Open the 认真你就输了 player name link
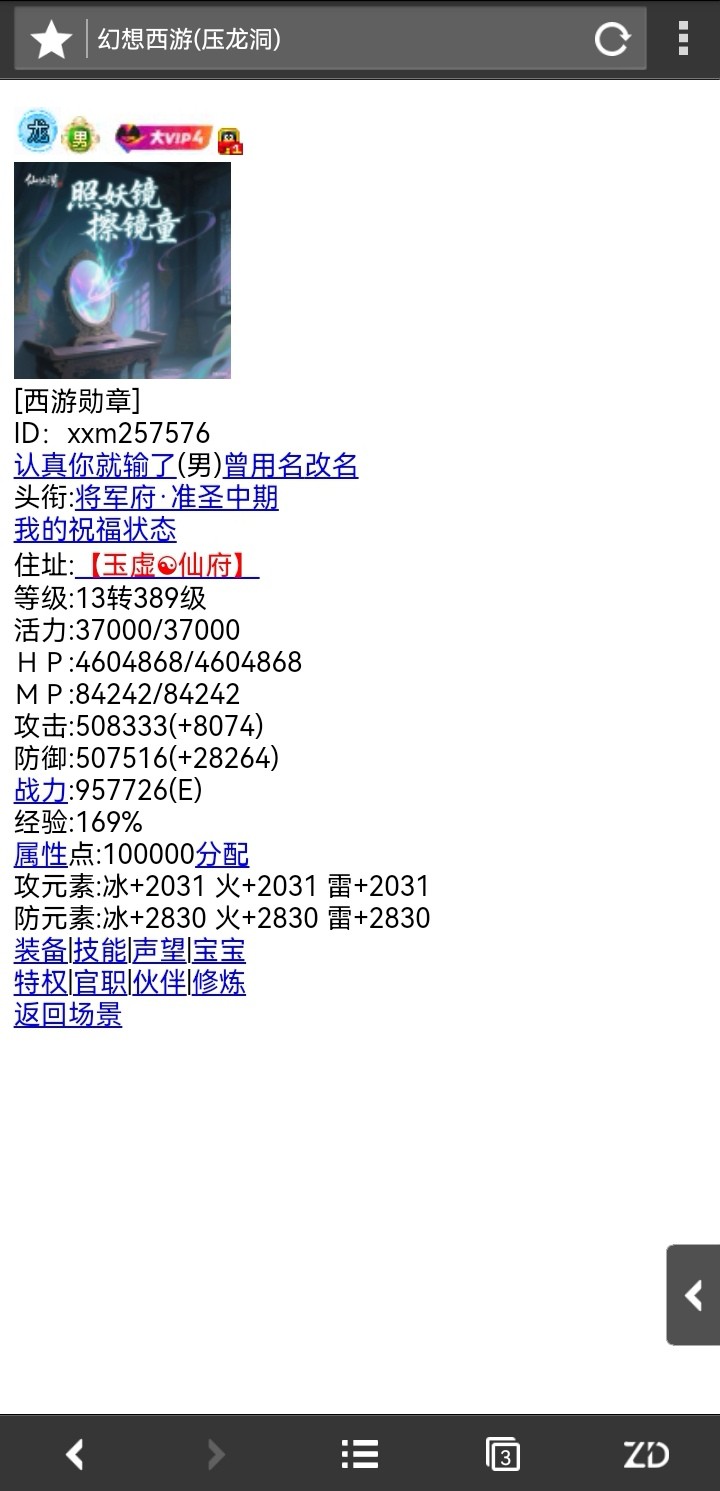Viewport: 720px width, 1491px height. (x=95, y=466)
